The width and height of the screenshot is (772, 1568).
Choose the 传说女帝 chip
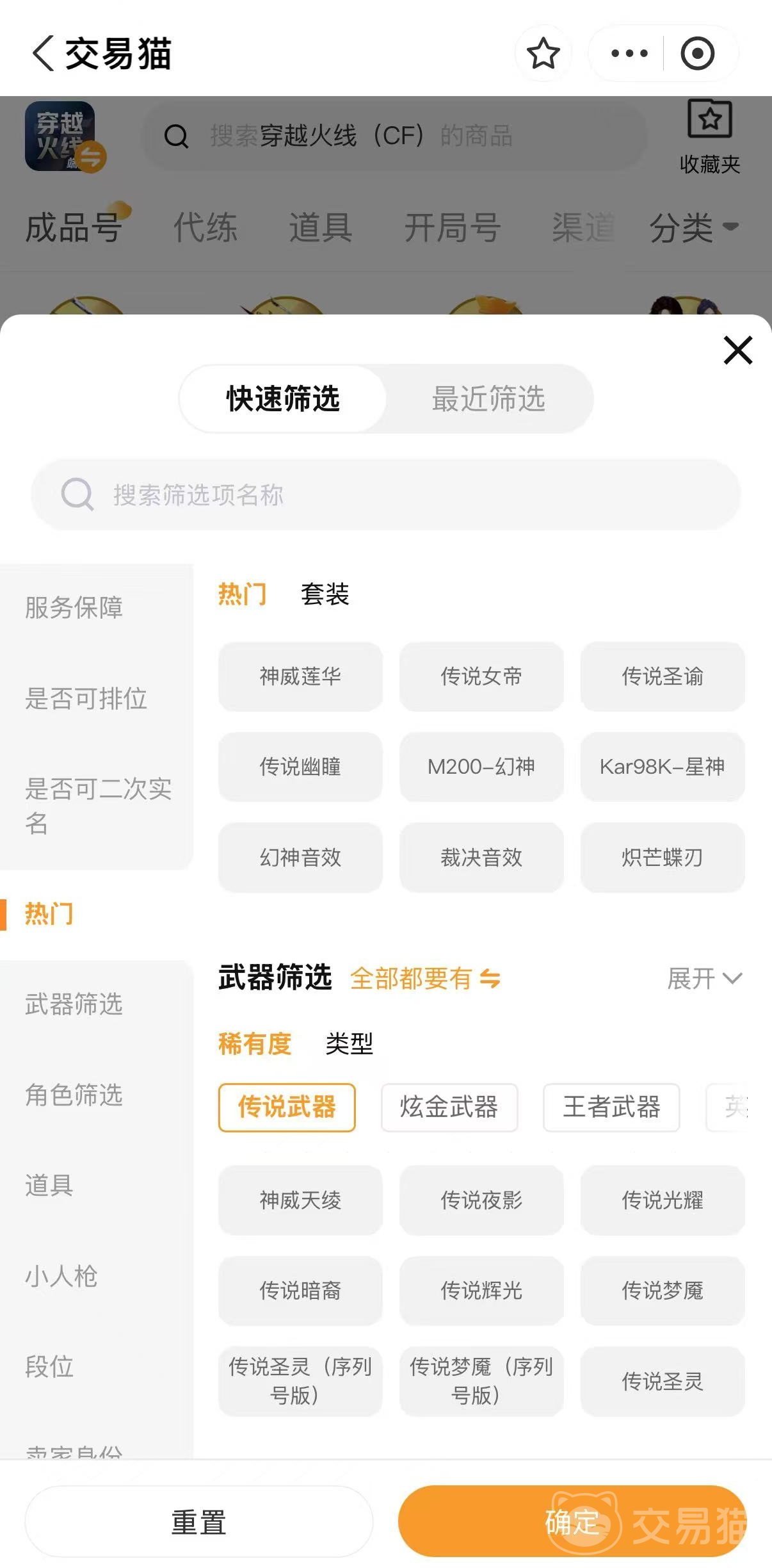(481, 676)
